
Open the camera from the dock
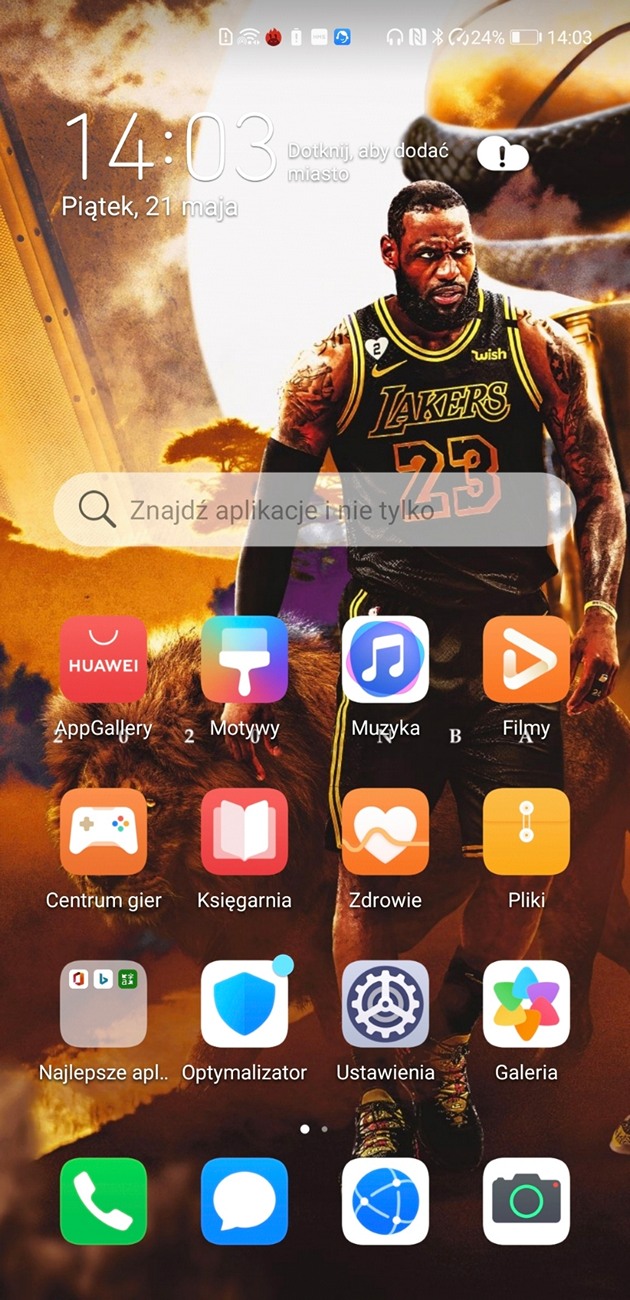pyautogui.click(x=526, y=1201)
